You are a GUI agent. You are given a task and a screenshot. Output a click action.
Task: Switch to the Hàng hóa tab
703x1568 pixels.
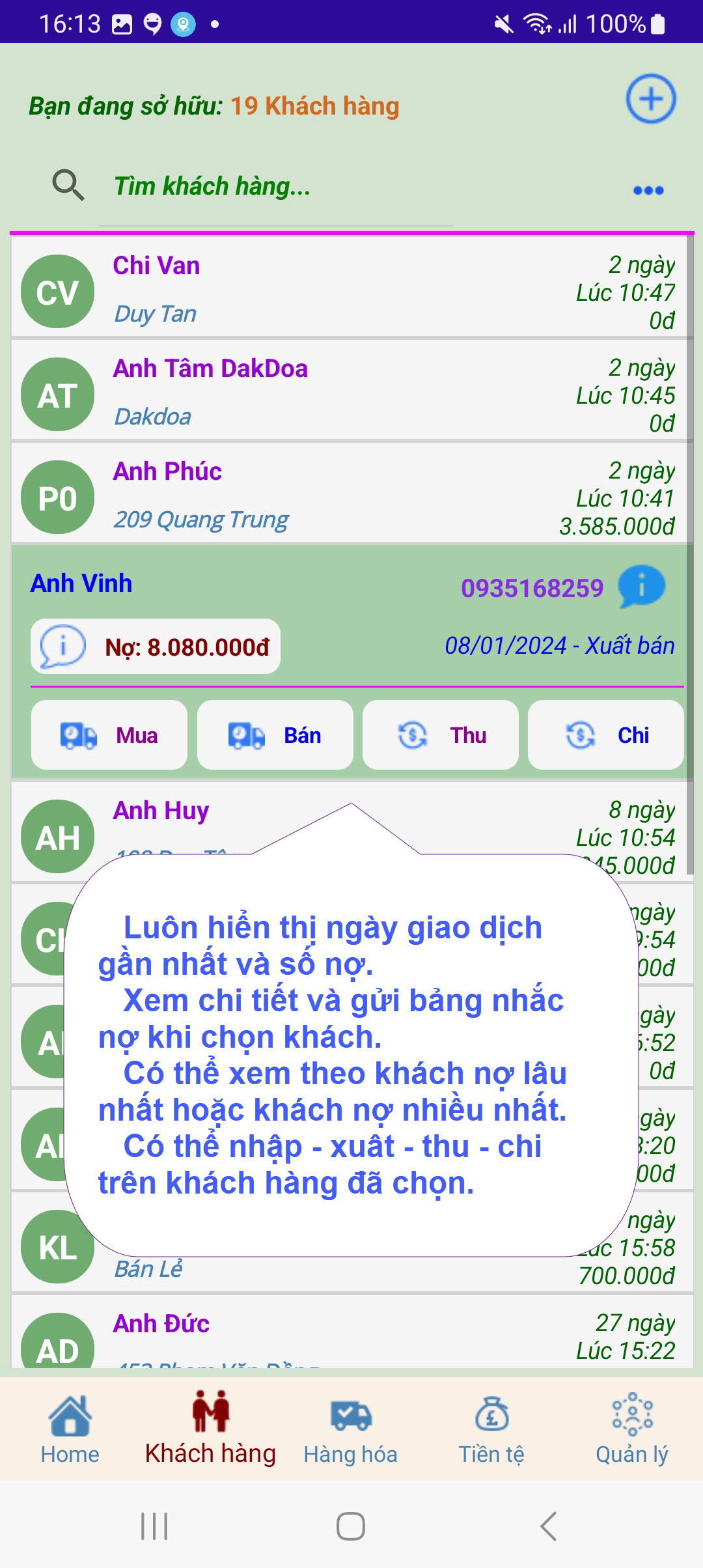point(350,1429)
